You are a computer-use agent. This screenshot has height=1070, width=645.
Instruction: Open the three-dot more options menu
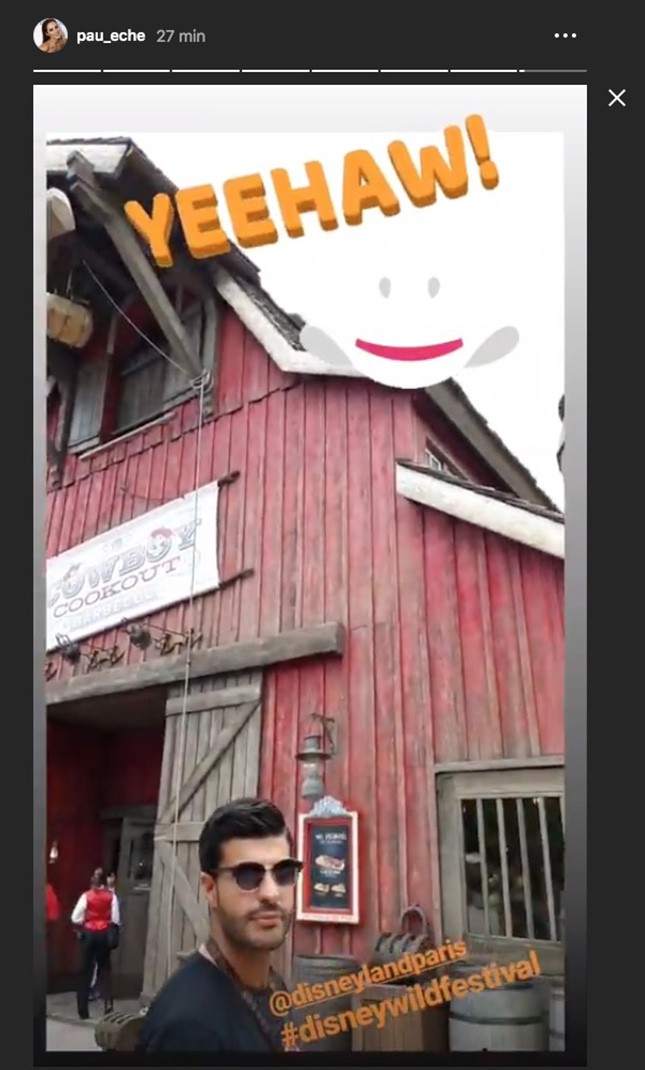point(565,35)
